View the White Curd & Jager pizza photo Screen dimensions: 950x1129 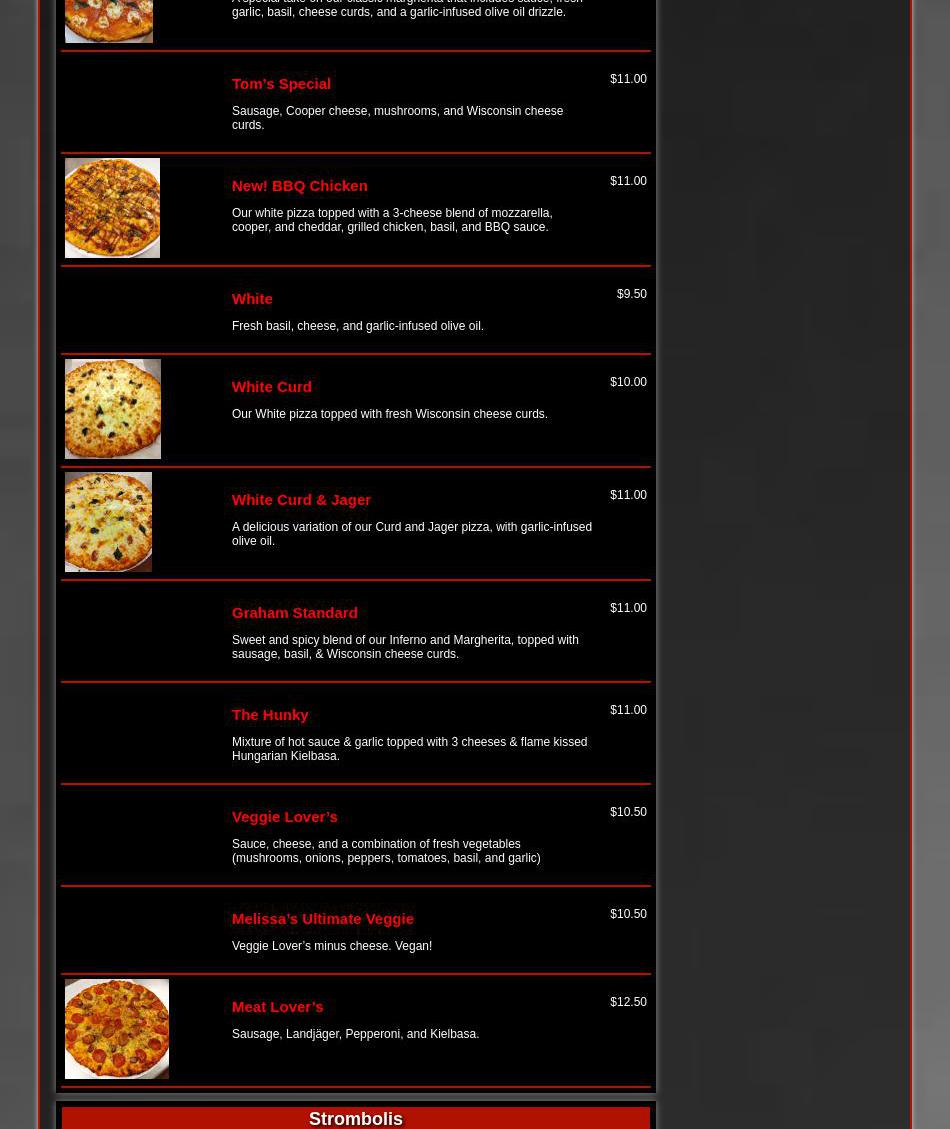(x=108, y=522)
